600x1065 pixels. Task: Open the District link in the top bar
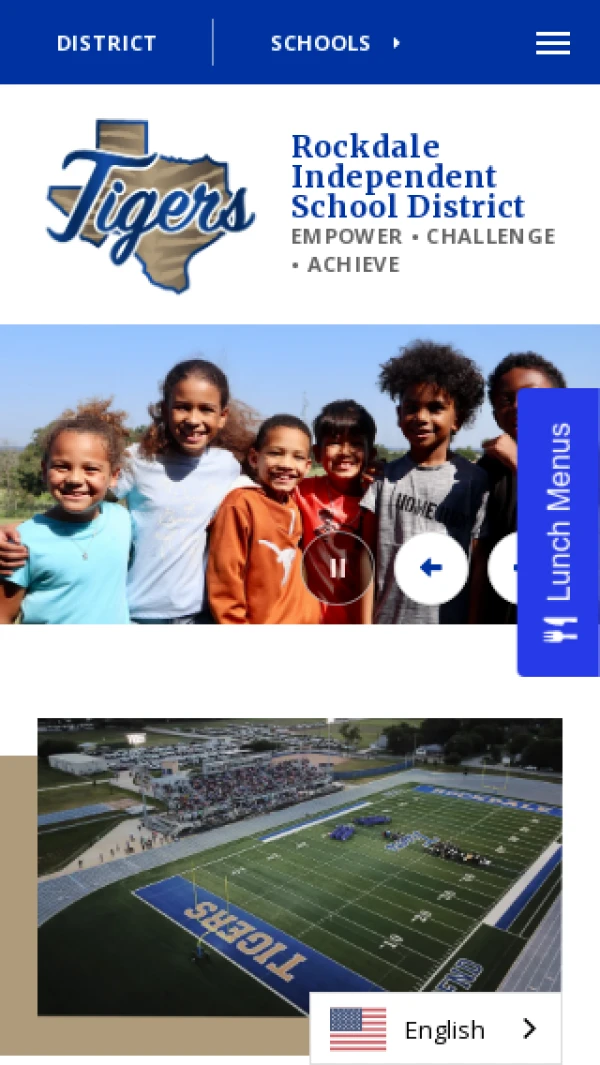[x=106, y=43]
